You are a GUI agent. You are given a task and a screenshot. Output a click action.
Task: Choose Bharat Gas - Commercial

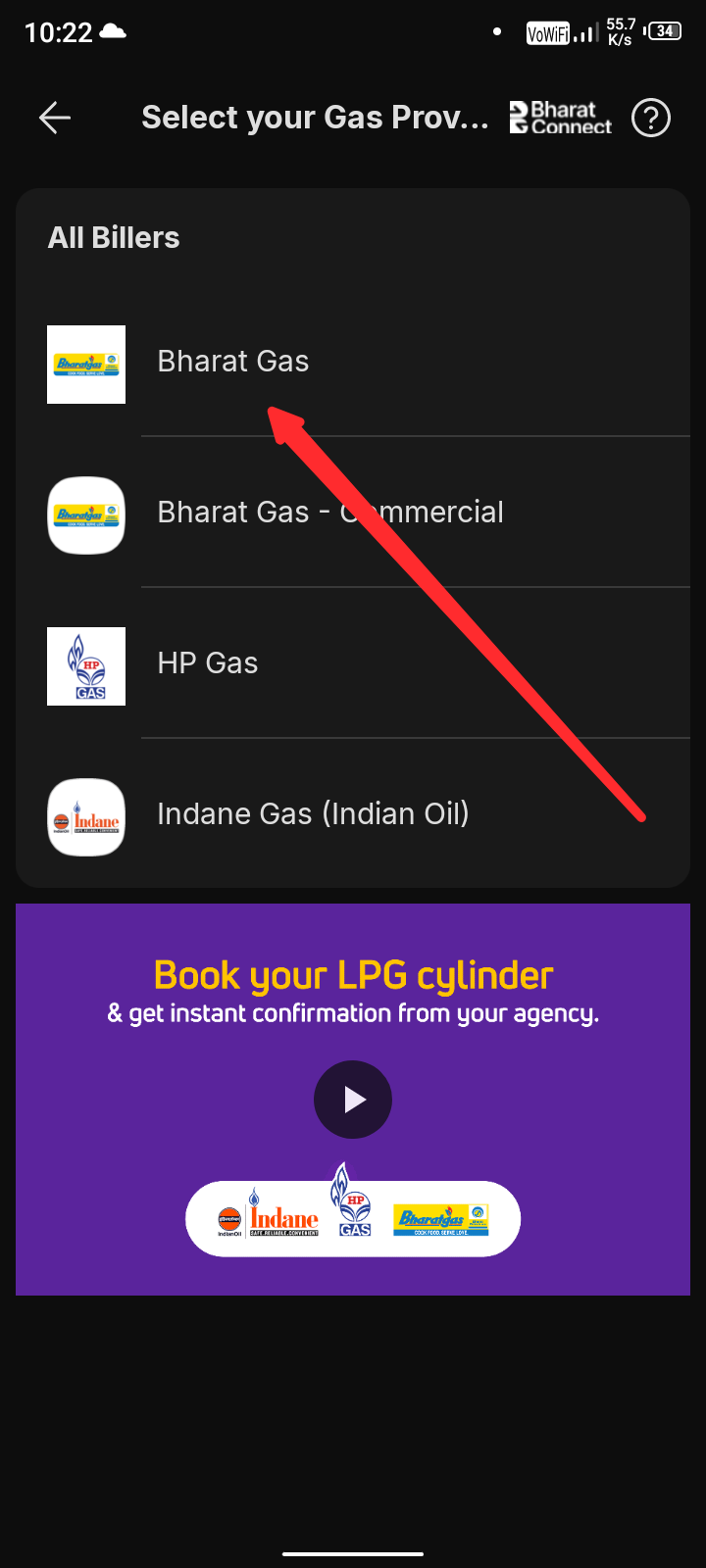click(330, 514)
